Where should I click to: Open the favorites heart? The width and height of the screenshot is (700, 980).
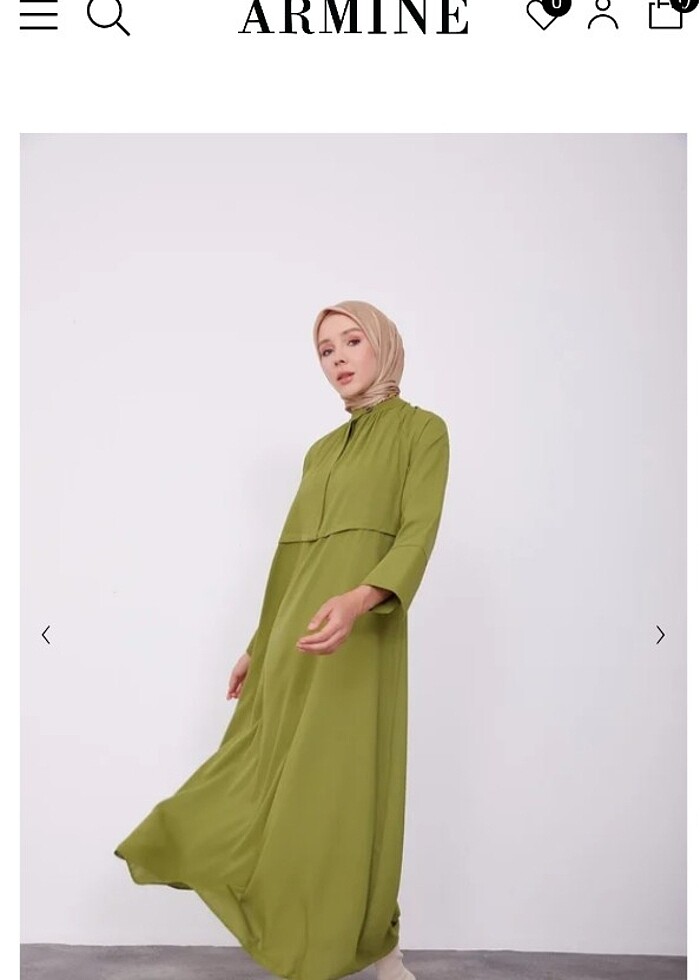545,13
